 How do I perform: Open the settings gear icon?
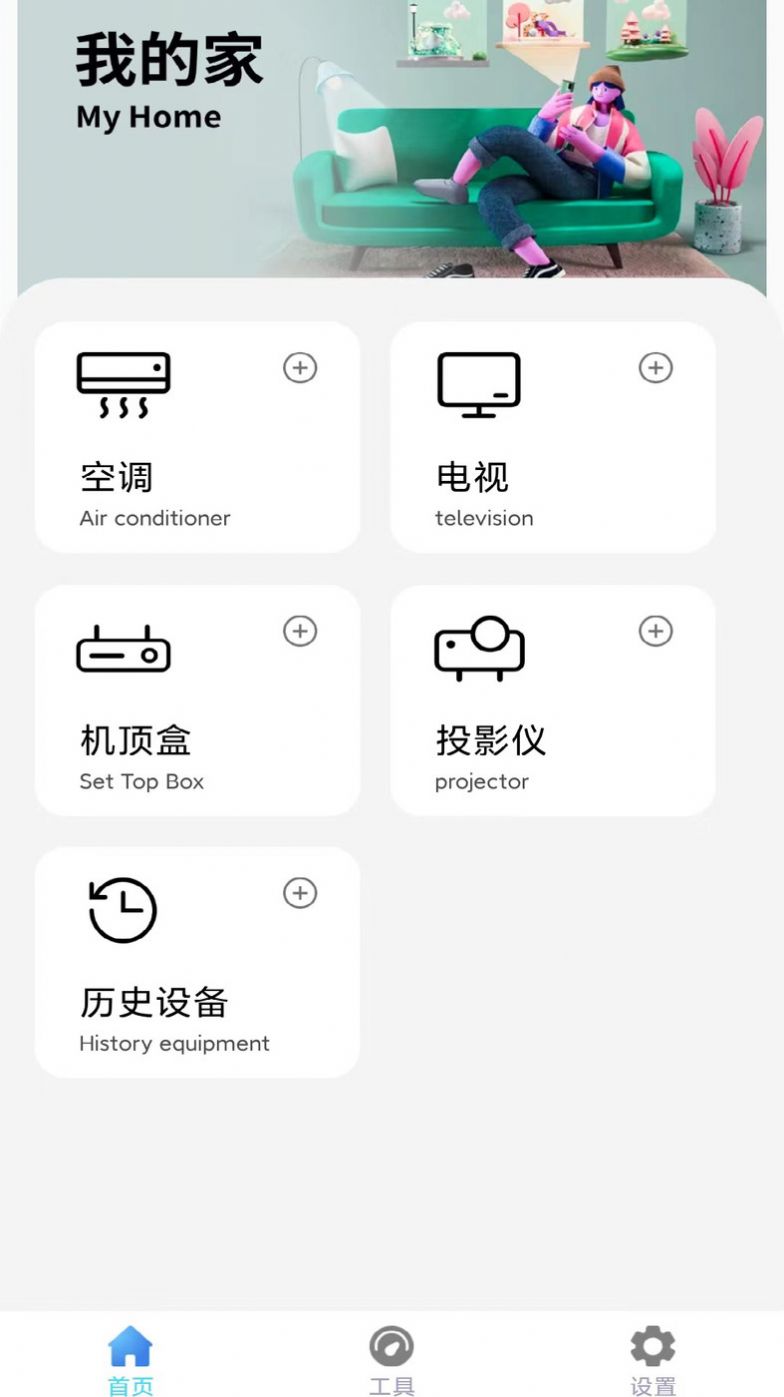[653, 1346]
